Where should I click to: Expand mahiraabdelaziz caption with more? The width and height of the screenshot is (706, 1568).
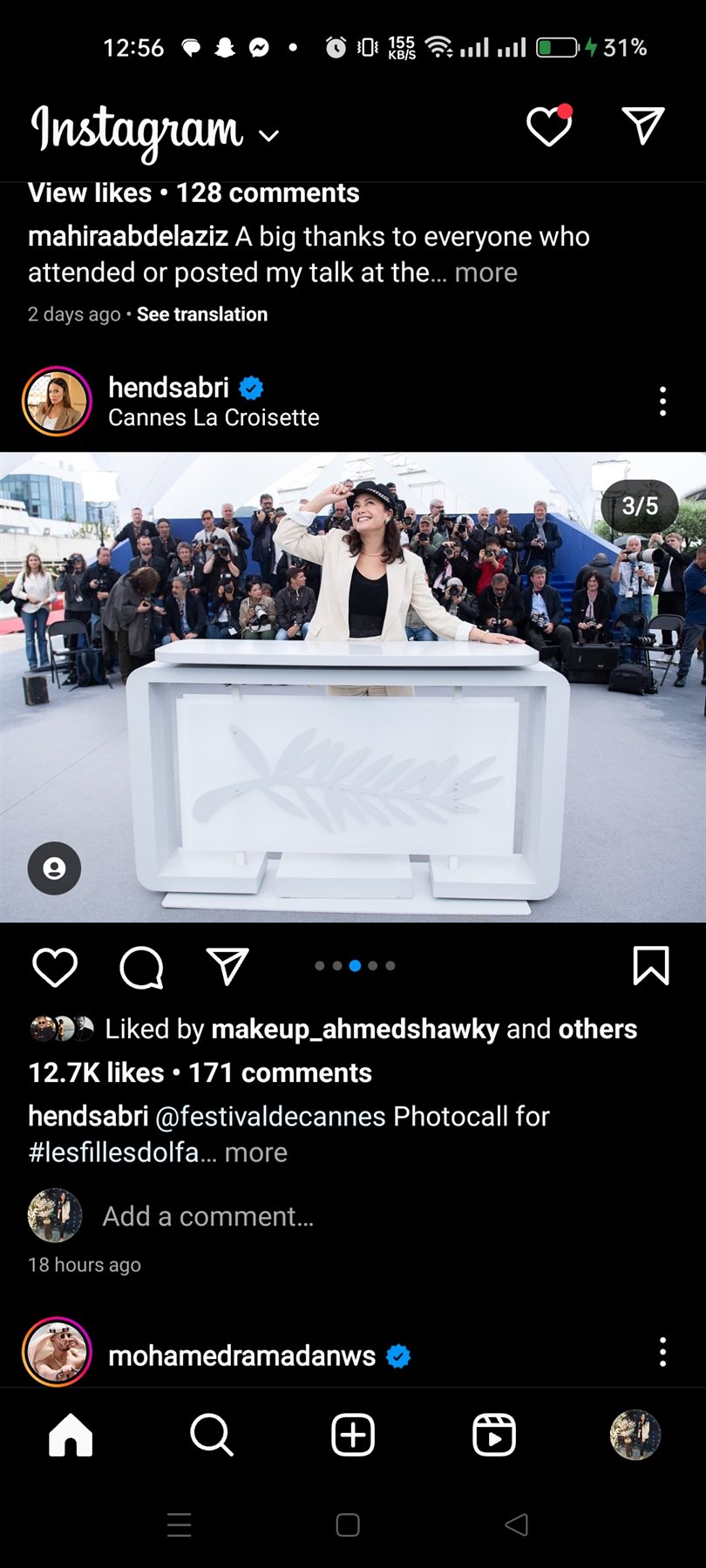click(x=485, y=273)
